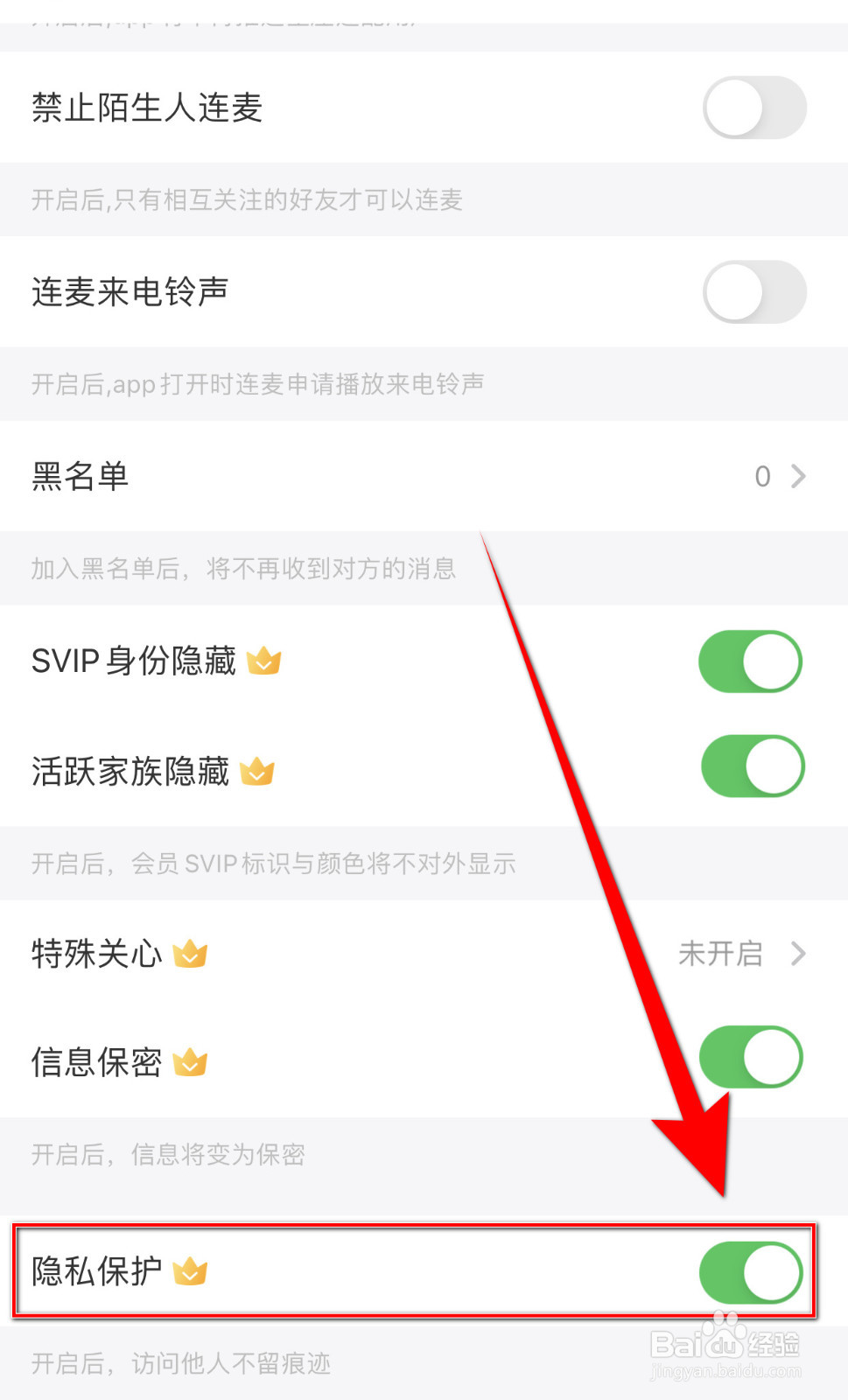Screen dimensions: 848x1400
Task: Disable the SVIP身份隐藏 toggle
Action: click(750, 662)
